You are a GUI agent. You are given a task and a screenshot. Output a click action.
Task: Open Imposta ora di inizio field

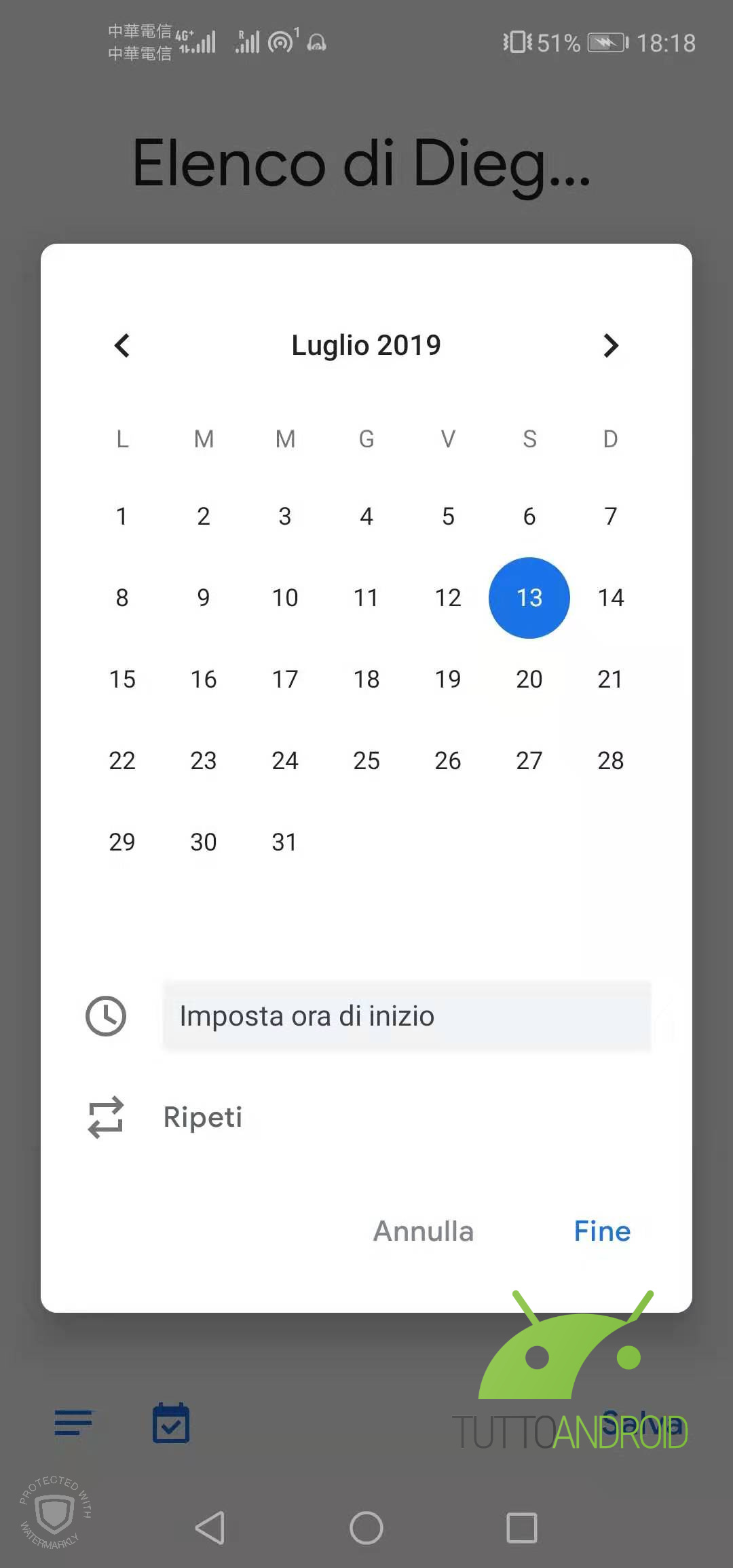pyautogui.click(x=407, y=1016)
